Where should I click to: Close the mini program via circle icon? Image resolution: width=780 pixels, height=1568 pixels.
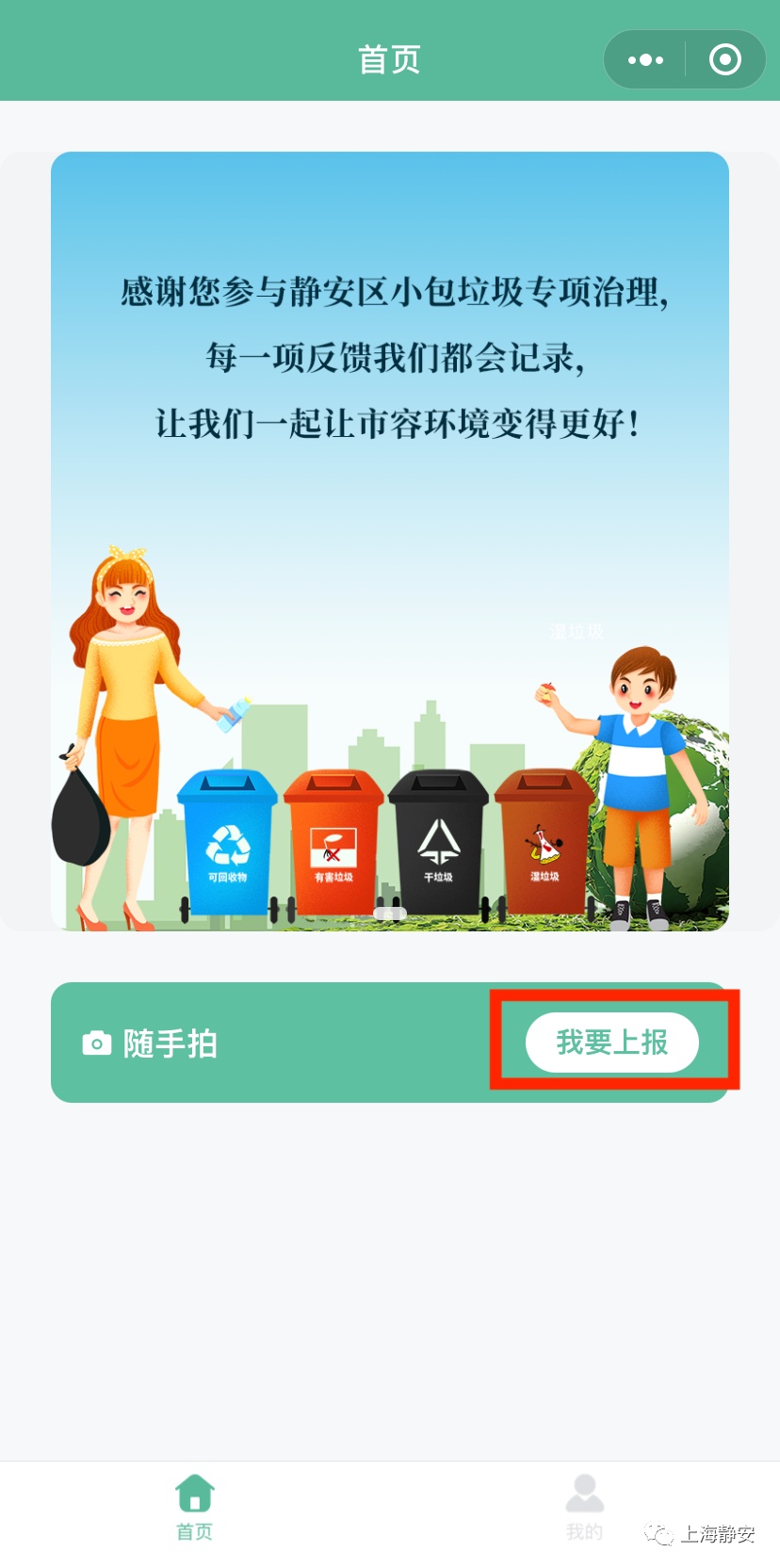[x=724, y=60]
